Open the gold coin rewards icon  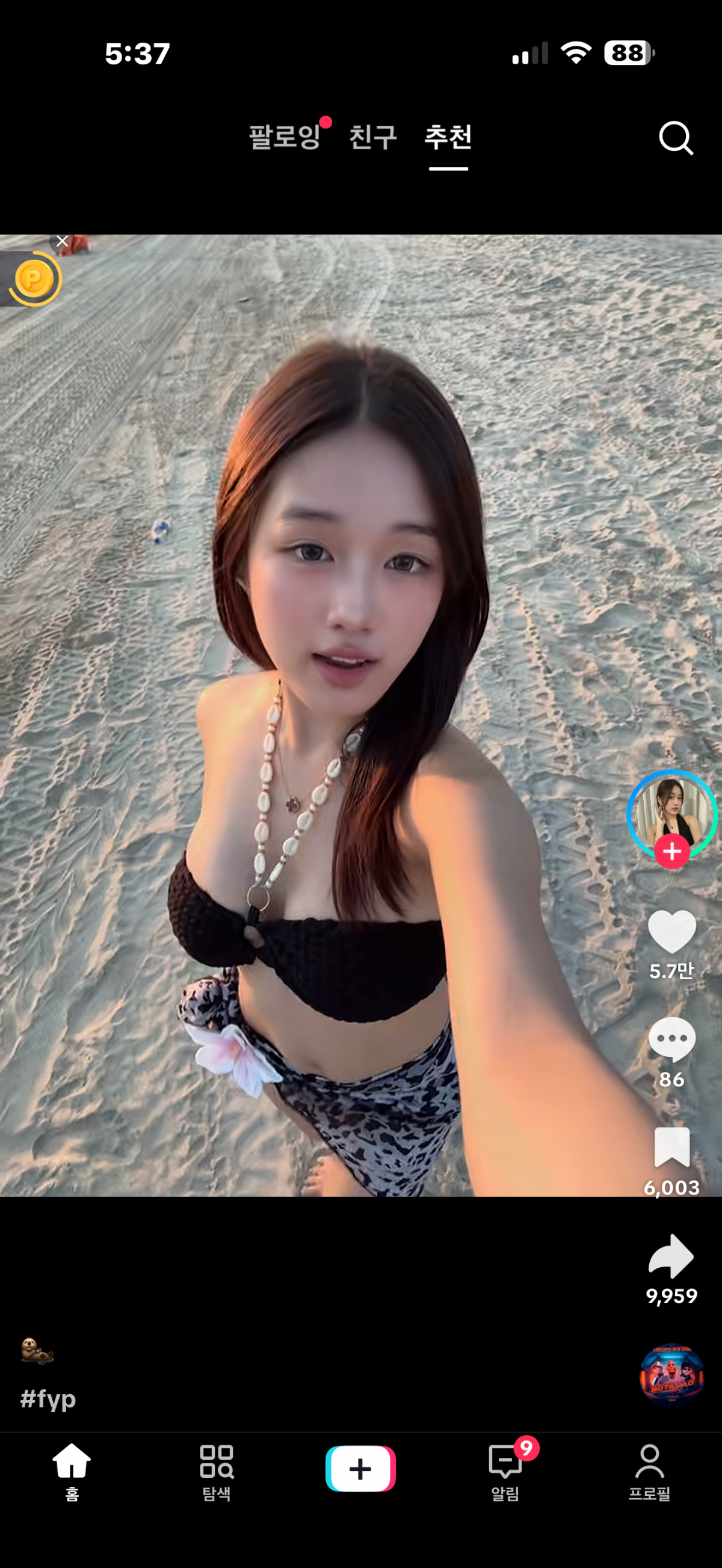click(x=34, y=280)
